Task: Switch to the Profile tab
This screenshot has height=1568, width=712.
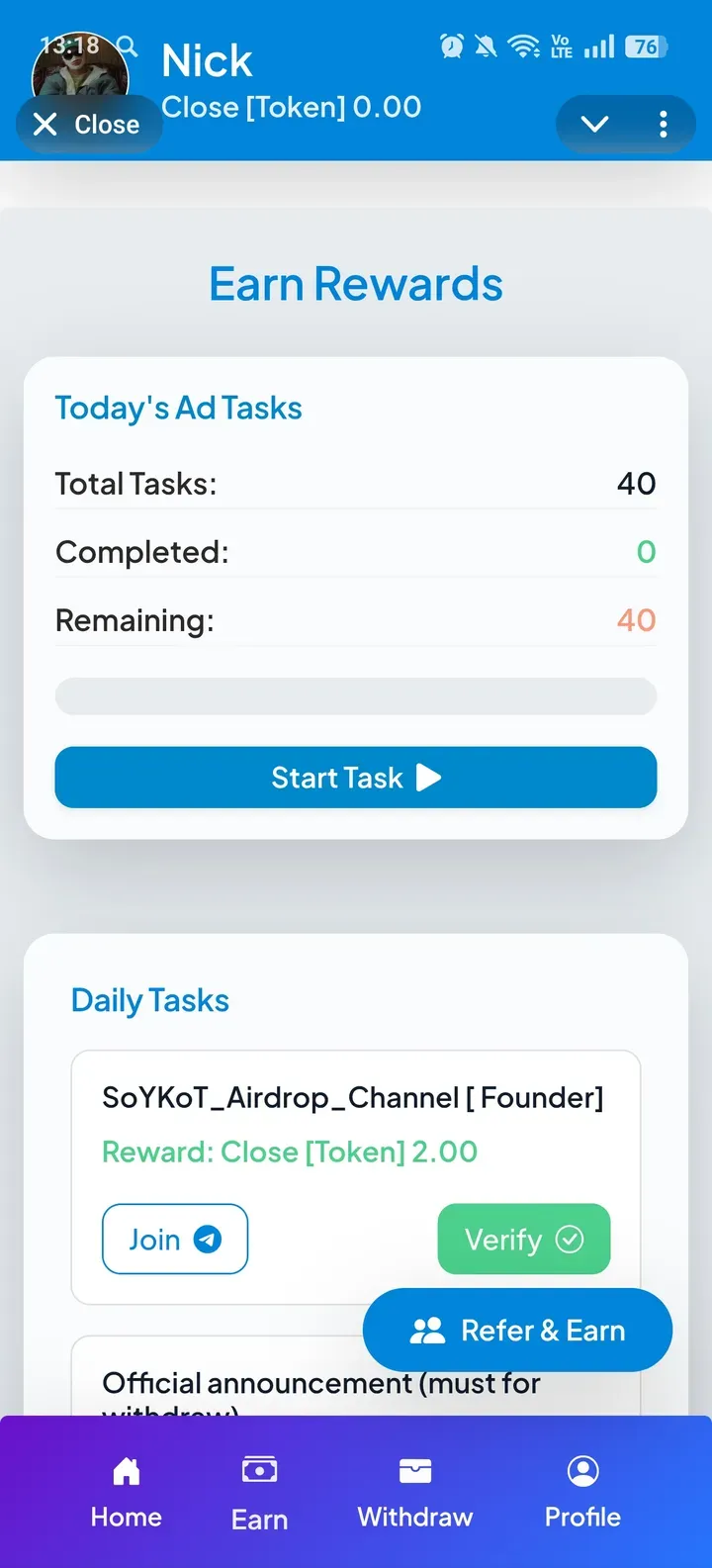Action: click(582, 1492)
